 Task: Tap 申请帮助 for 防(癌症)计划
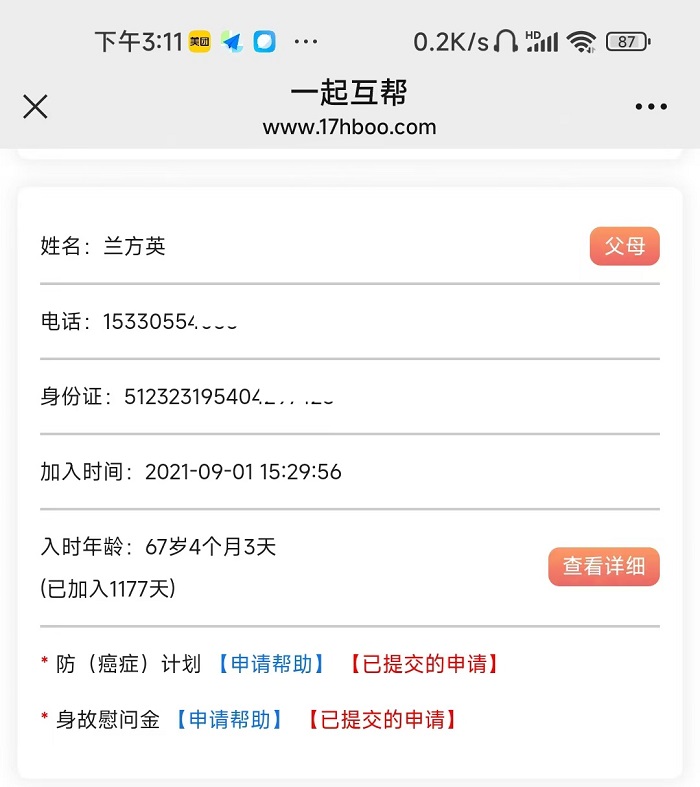click(272, 664)
